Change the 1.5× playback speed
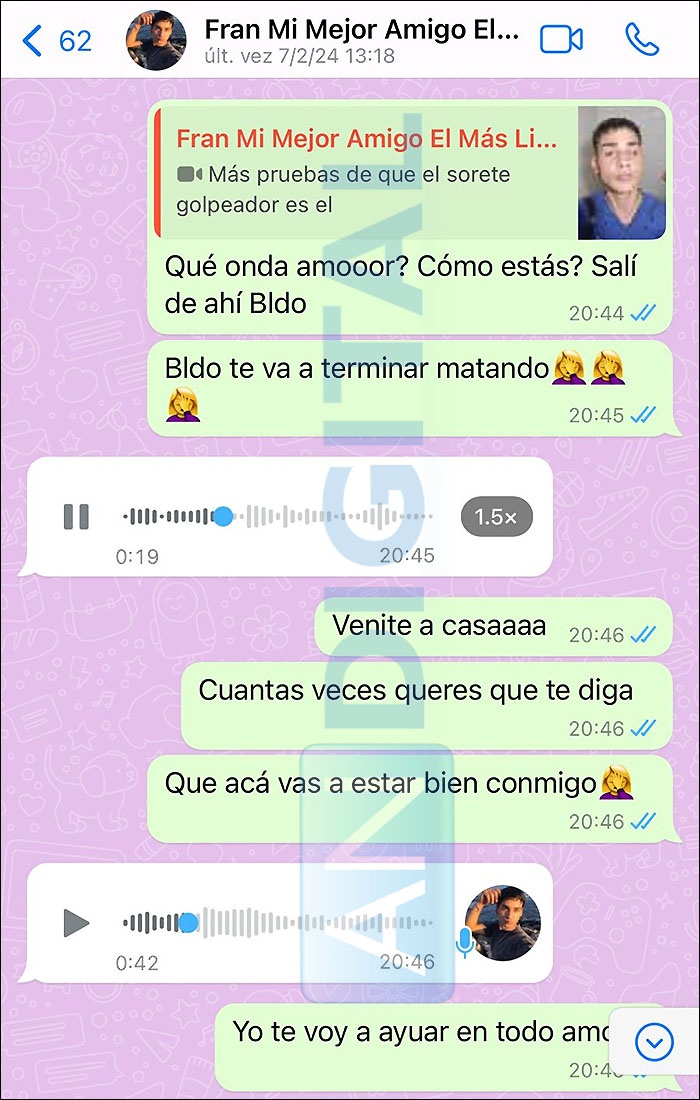This screenshot has height=1100, width=700. point(496,517)
